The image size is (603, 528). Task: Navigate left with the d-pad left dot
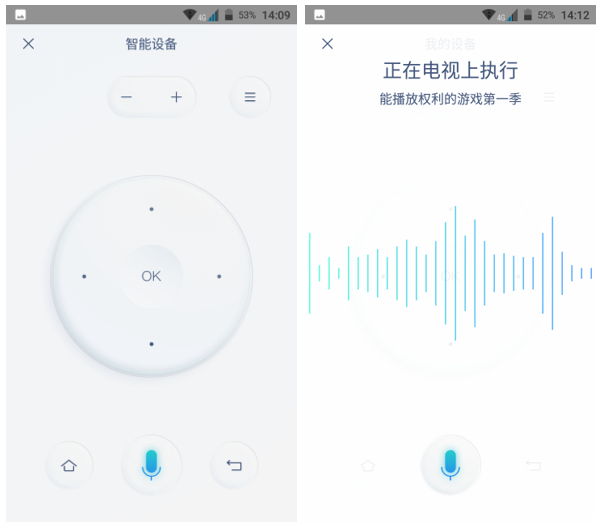[x=84, y=276]
